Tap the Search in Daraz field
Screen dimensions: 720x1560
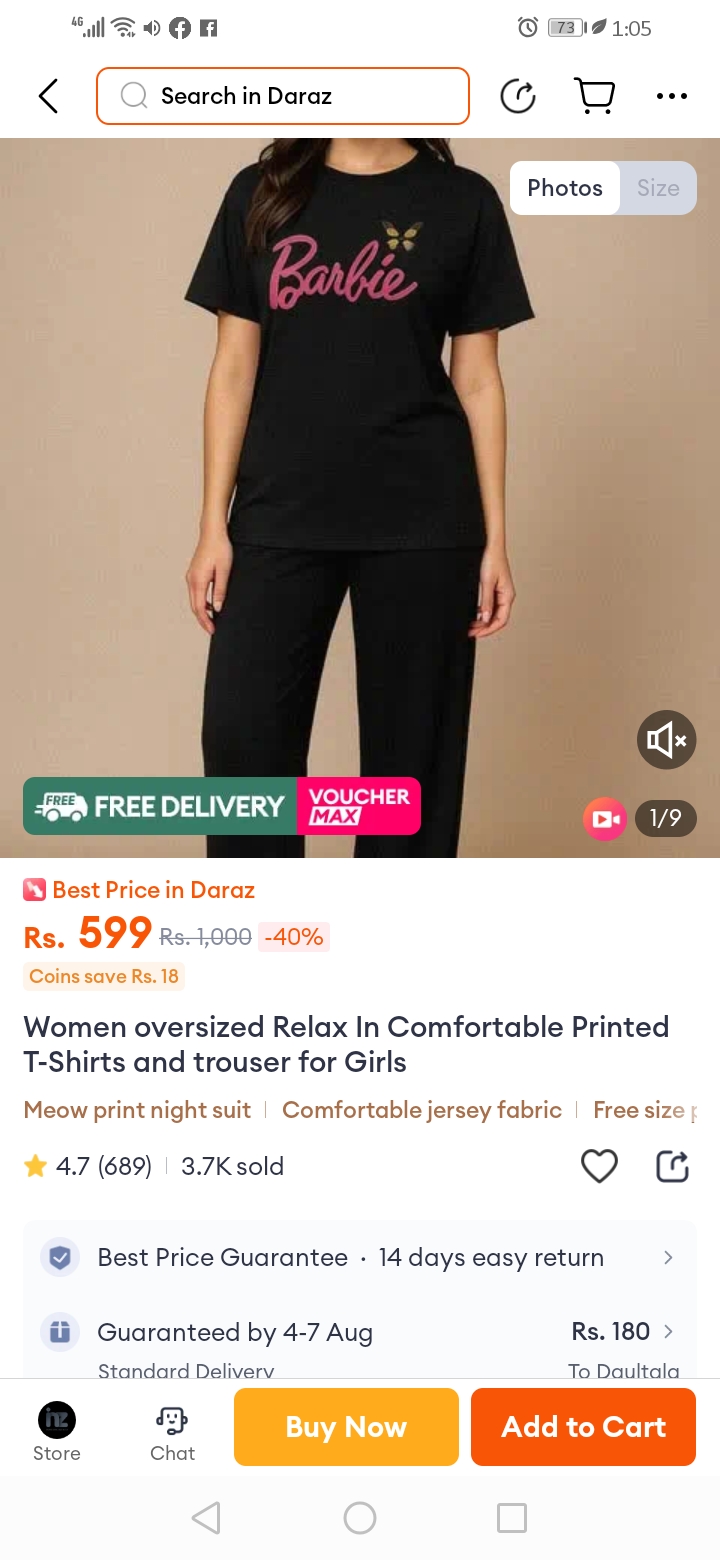coord(283,96)
